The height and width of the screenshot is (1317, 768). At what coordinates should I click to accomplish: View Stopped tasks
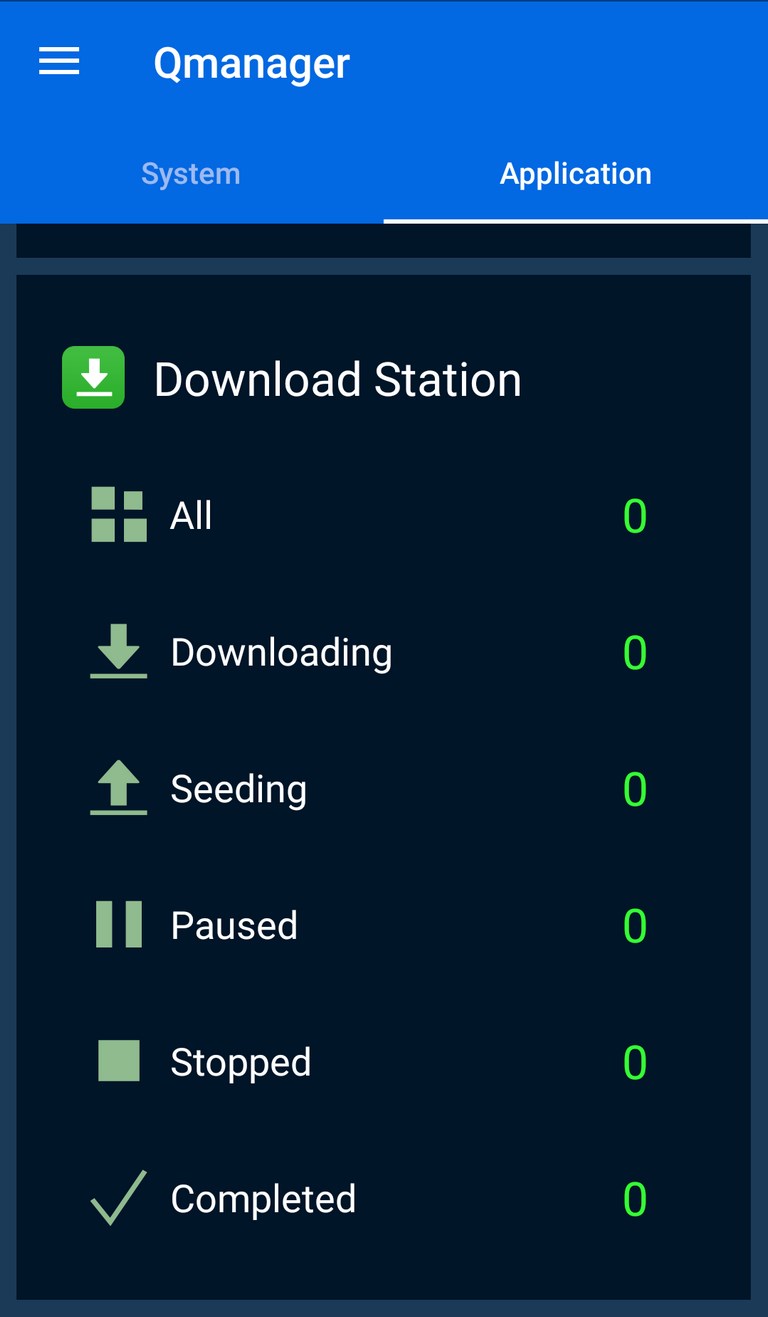[383, 1062]
